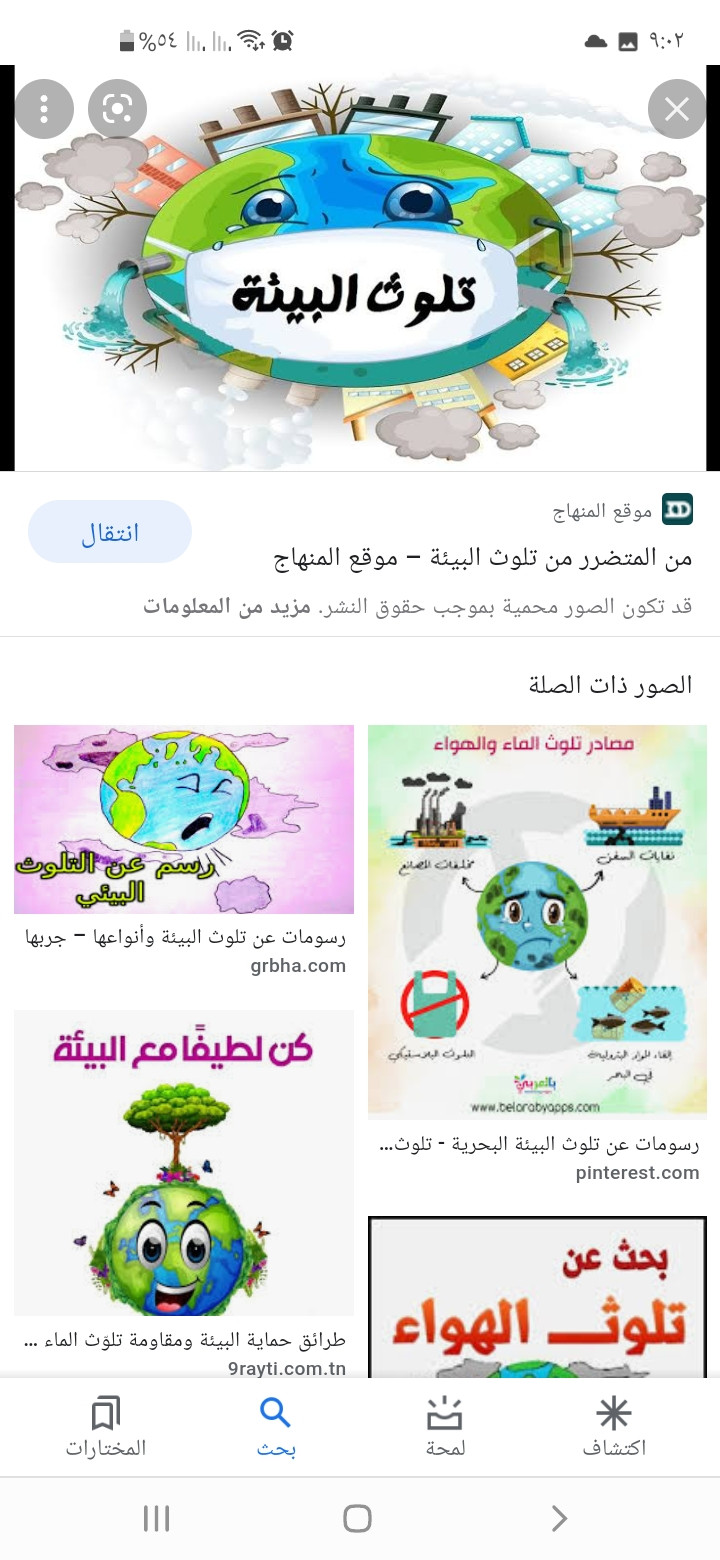Go to the system home screen
This screenshot has height=1560, width=720.
coord(357,1519)
